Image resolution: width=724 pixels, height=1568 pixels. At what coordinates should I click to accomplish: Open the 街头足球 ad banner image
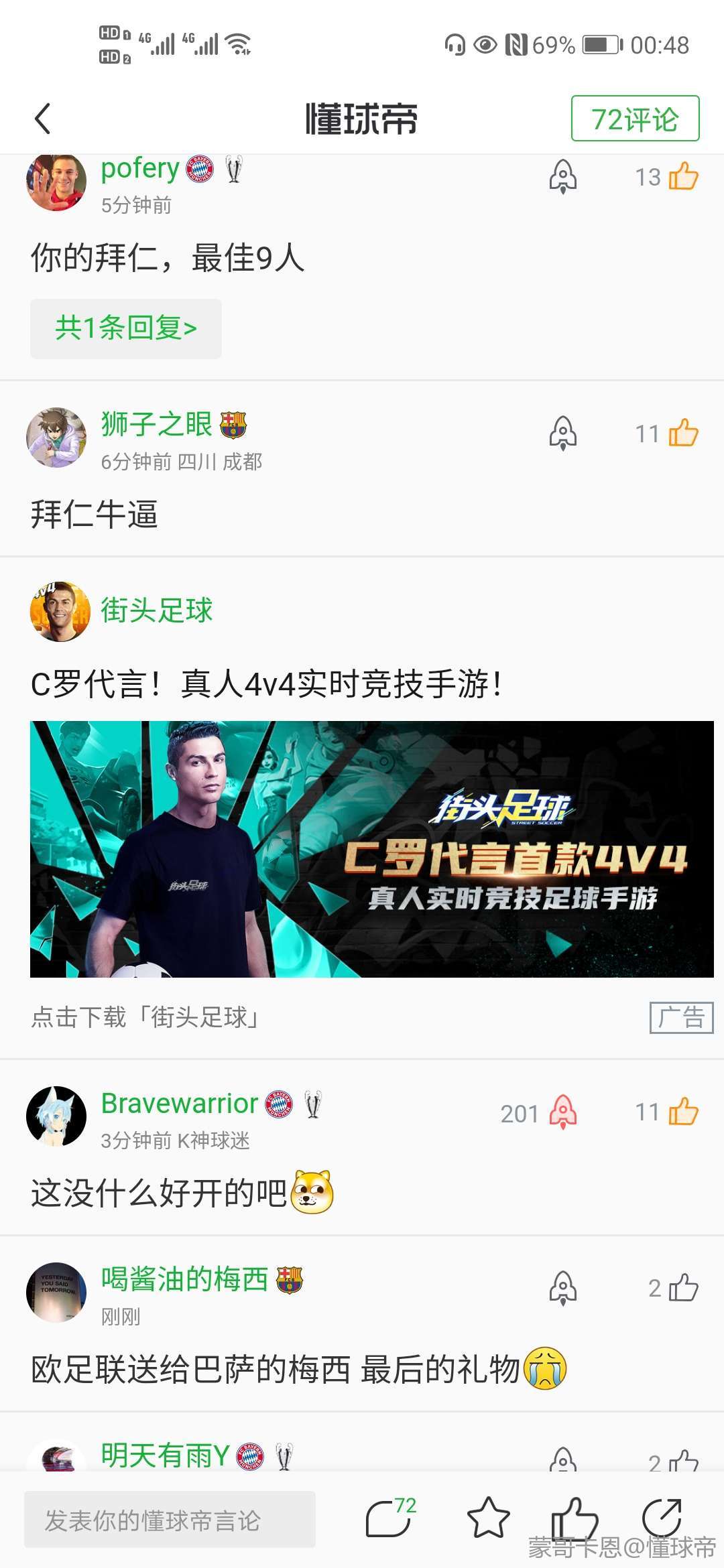[371, 849]
